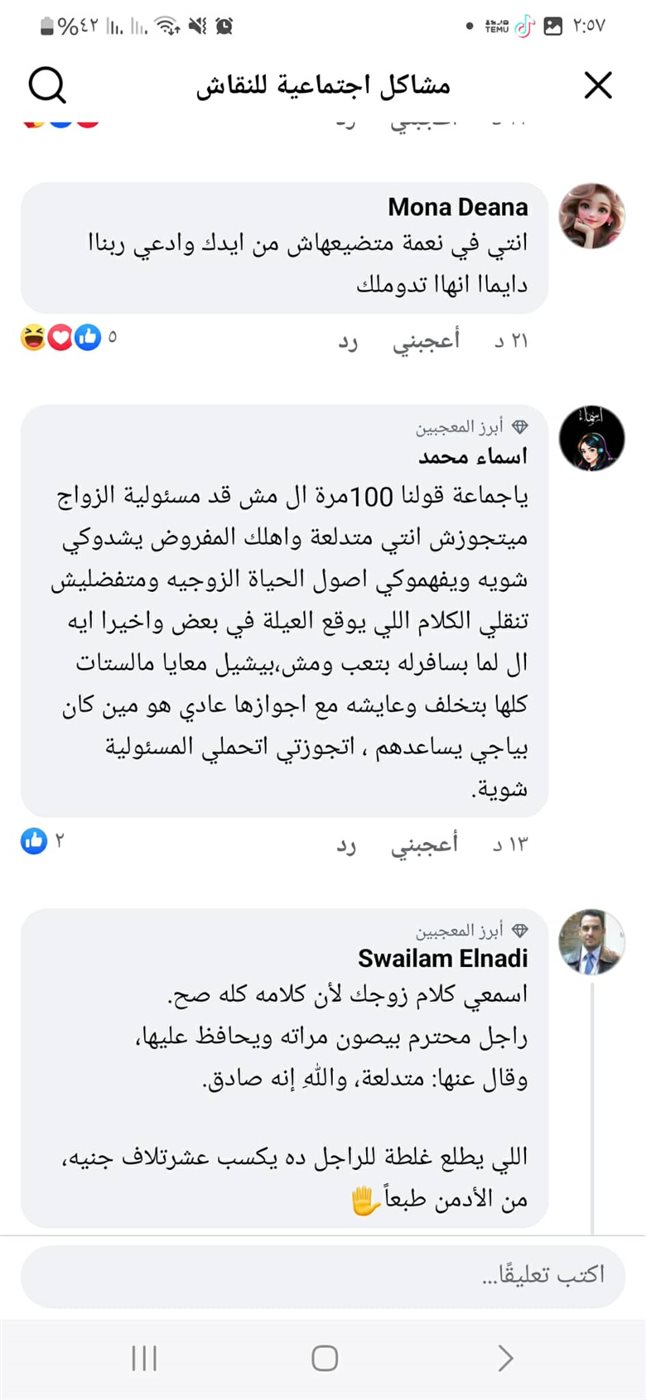Image resolution: width=646 pixels, height=1400 pixels.
Task: Go to the home screen
Action: click(x=324, y=1358)
